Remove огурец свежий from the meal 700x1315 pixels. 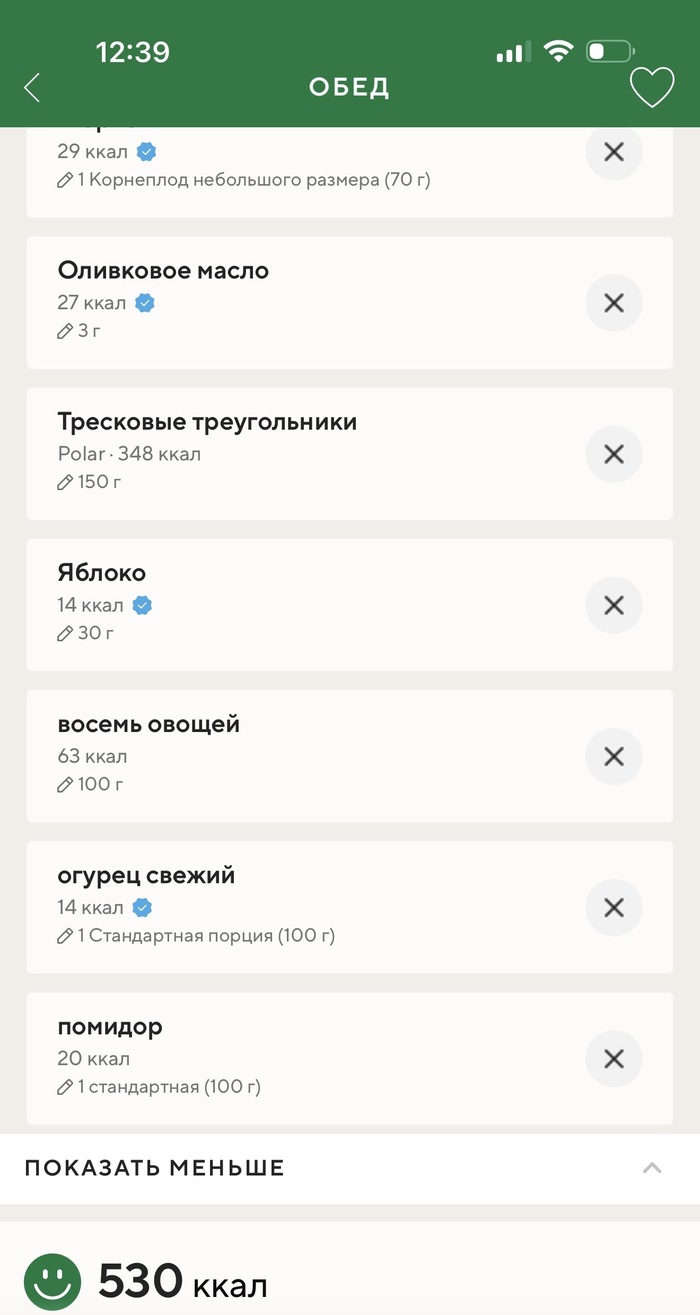[614, 907]
